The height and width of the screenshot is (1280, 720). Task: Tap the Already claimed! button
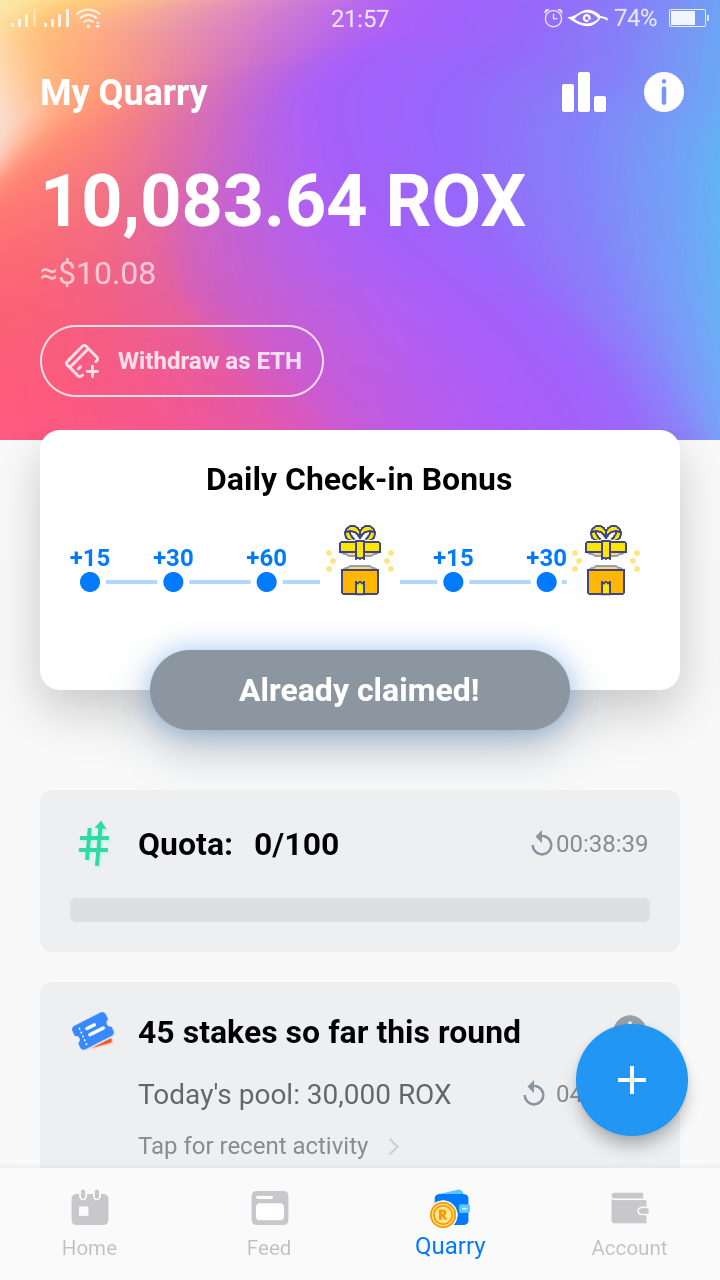[x=360, y=690]
